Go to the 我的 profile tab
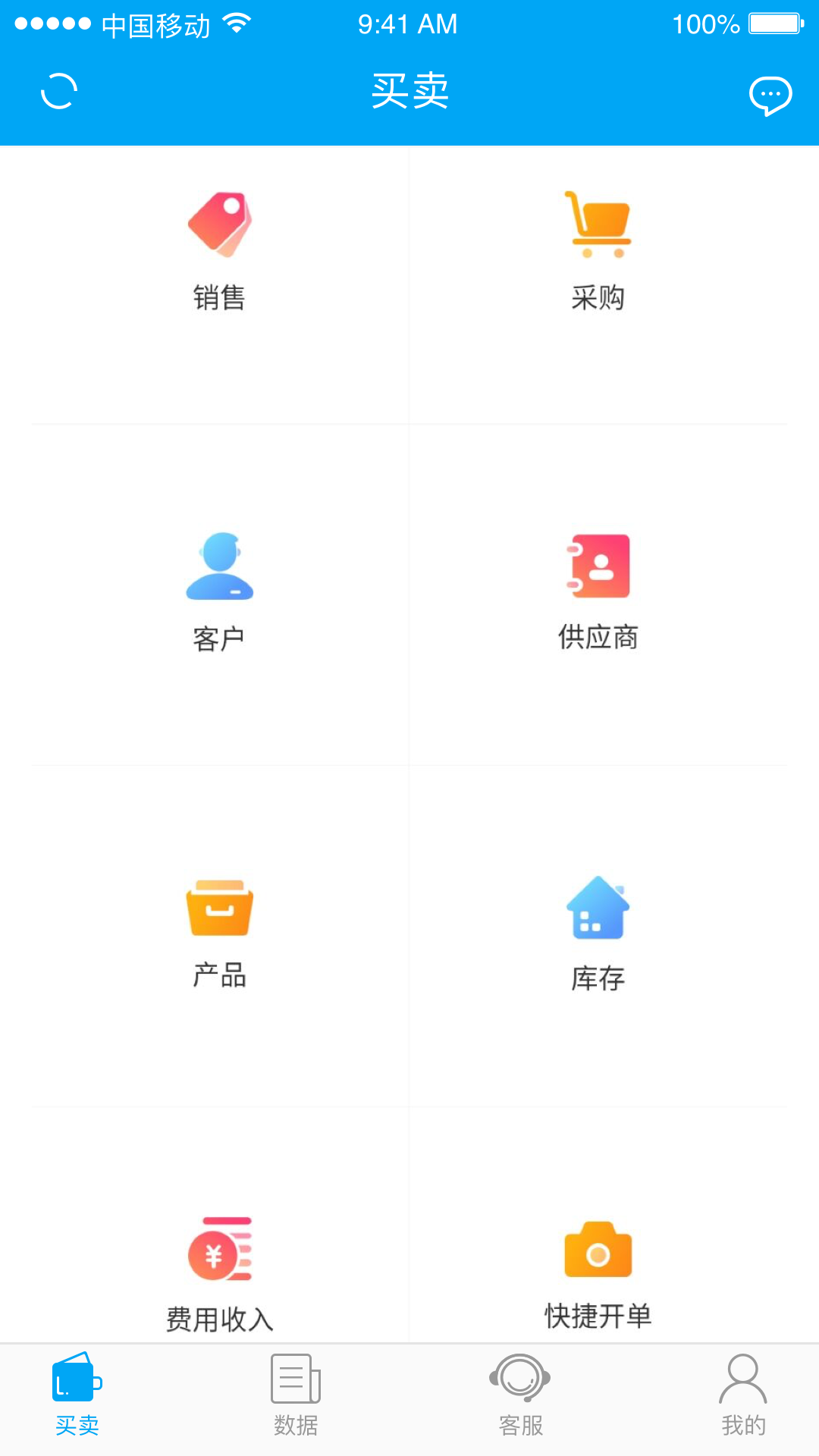The image size is (819, 1456). pos(743,1395)
